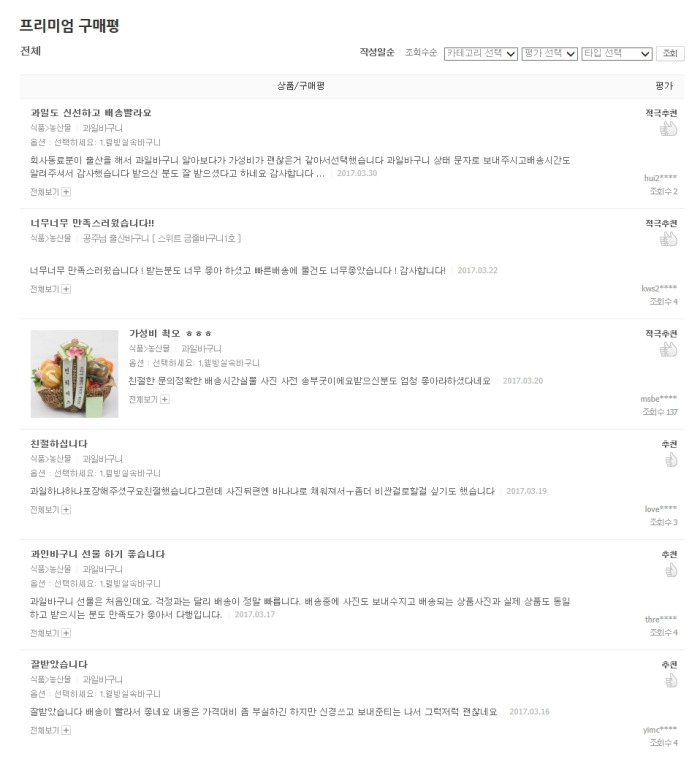Expand 전체보기 for '너무너무 만족스러웠습니다' review
700x759 pixels.
tap(50, 289)
